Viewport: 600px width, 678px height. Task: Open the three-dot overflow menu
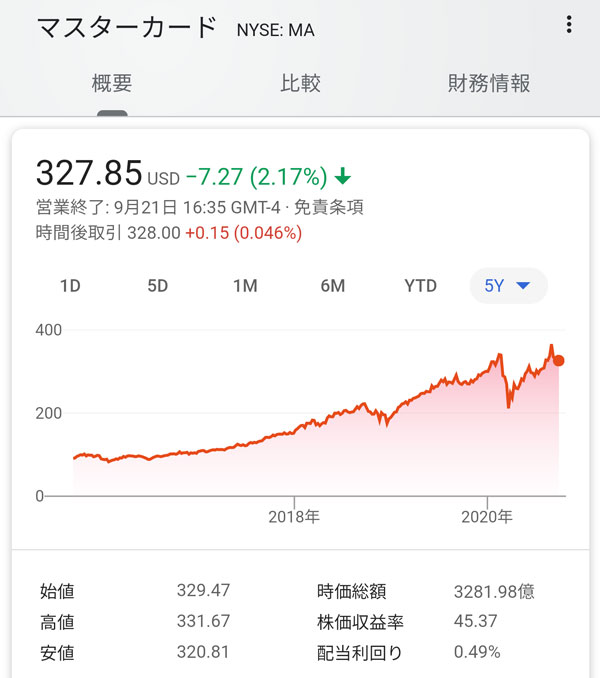pyautogui.click(x=569, y=26)
